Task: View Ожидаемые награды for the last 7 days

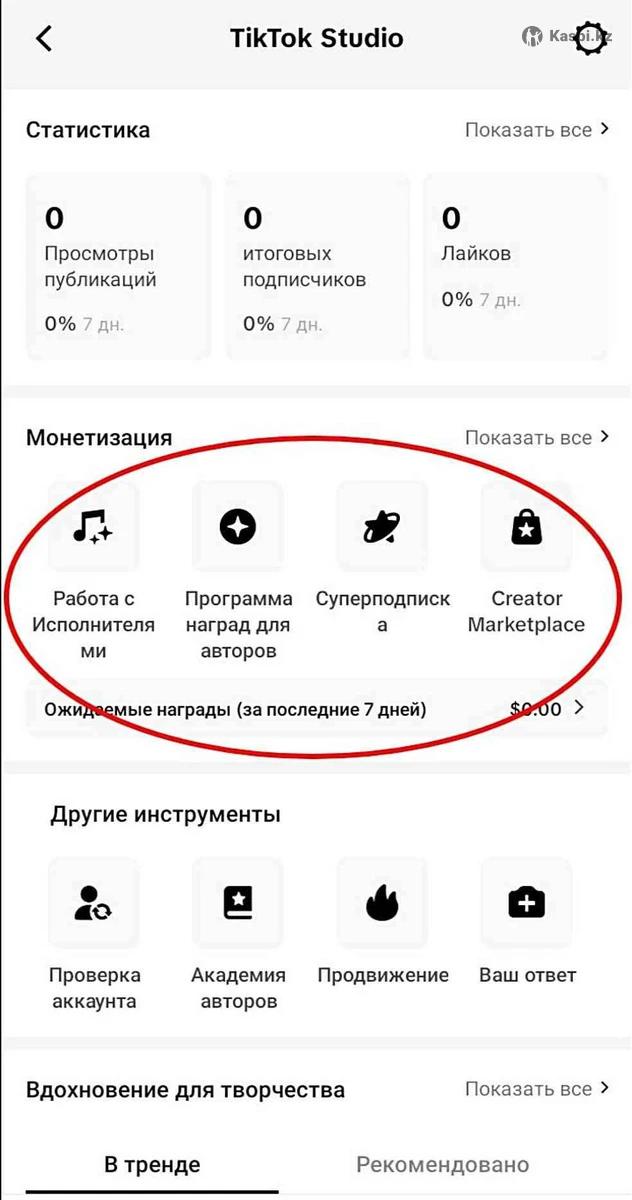Action: [x=316, y=710]
